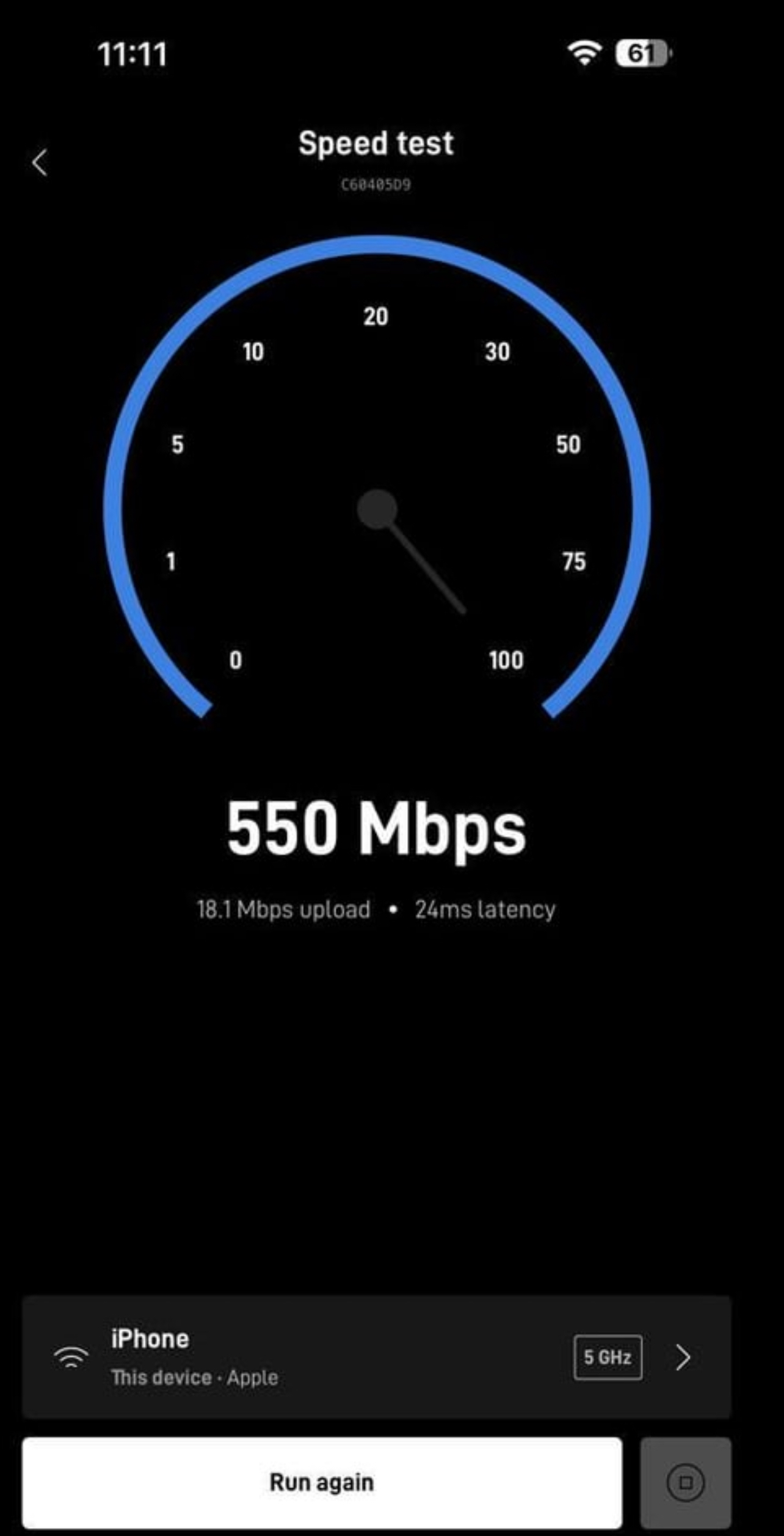Open the iPhone device details row

coord(376,1358)
